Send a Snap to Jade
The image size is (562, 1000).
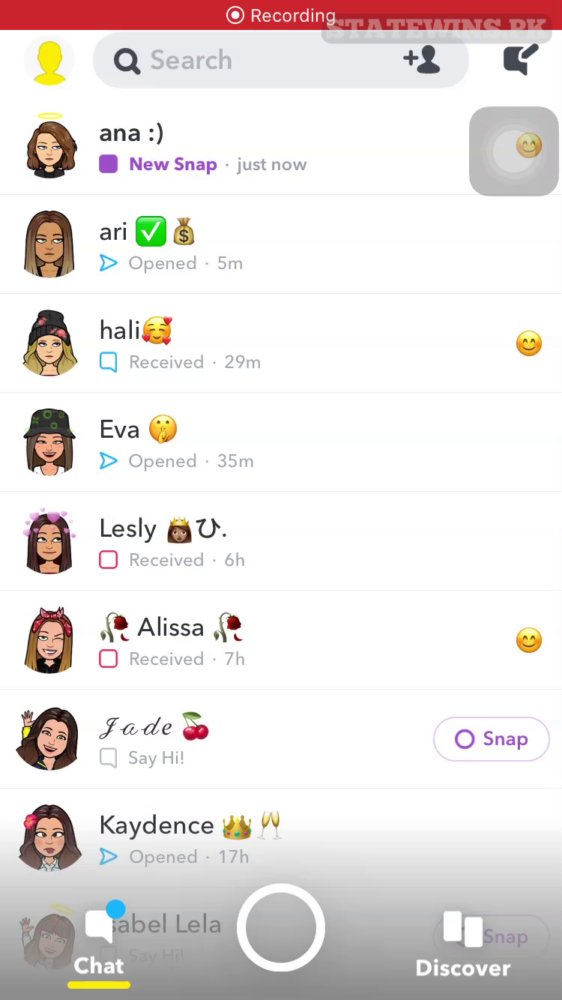(x=491, y=739)
